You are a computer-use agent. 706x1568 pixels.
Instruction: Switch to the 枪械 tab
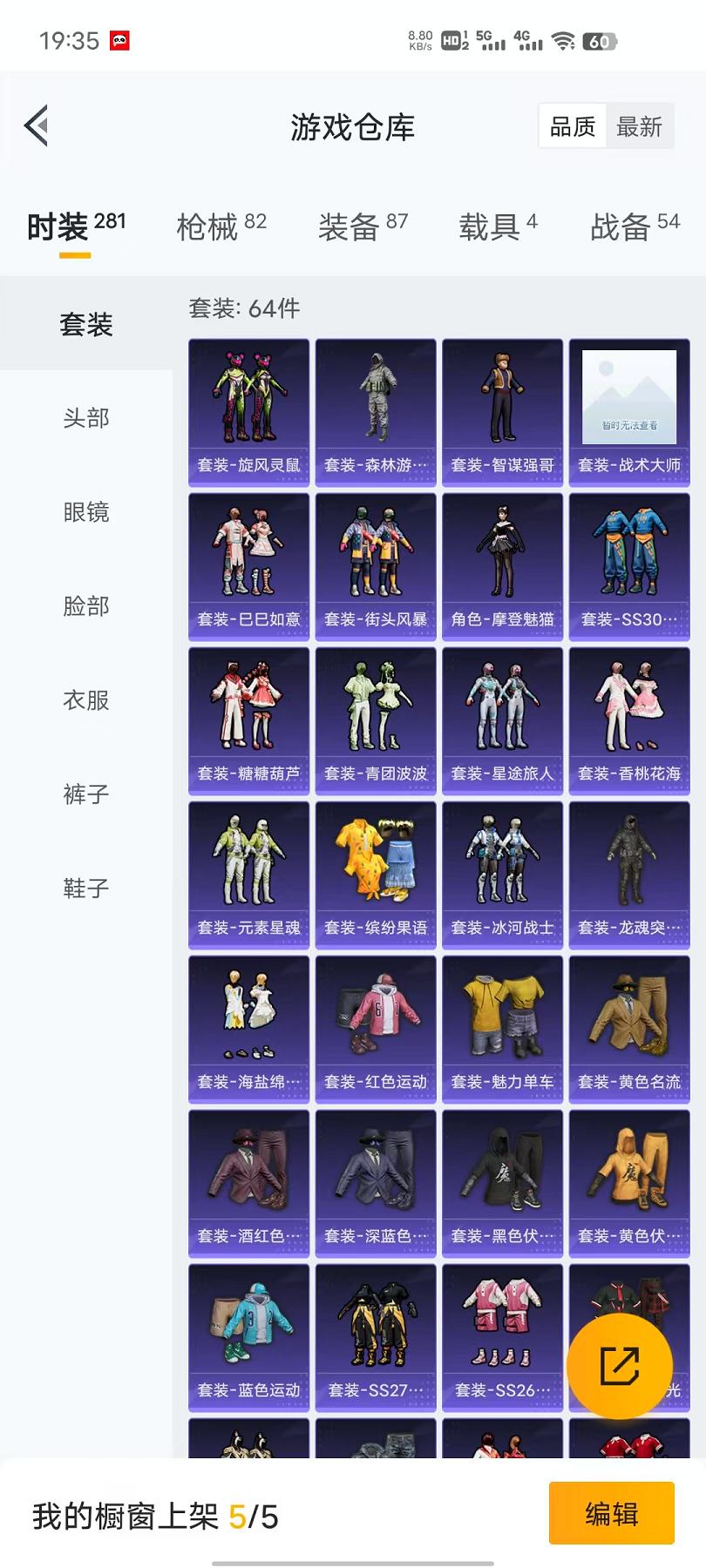tap(221, 226)
